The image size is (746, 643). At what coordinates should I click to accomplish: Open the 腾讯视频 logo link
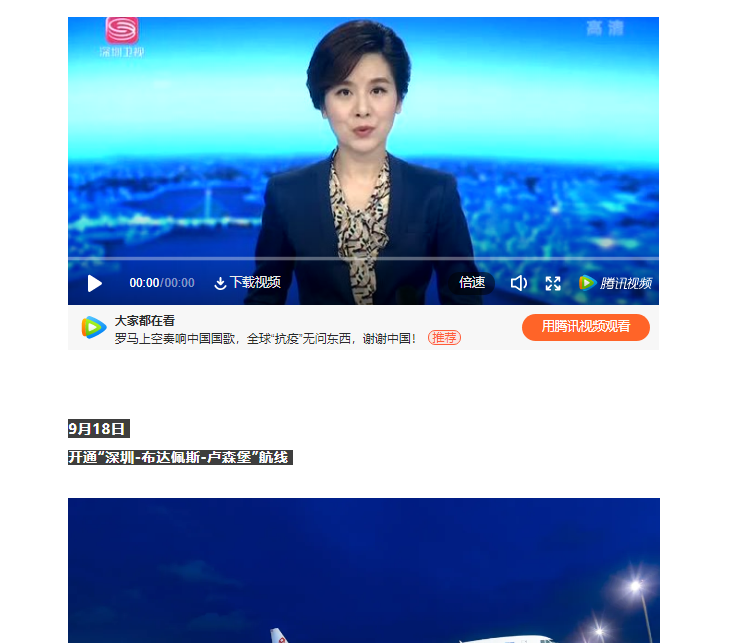coord(616,283)
